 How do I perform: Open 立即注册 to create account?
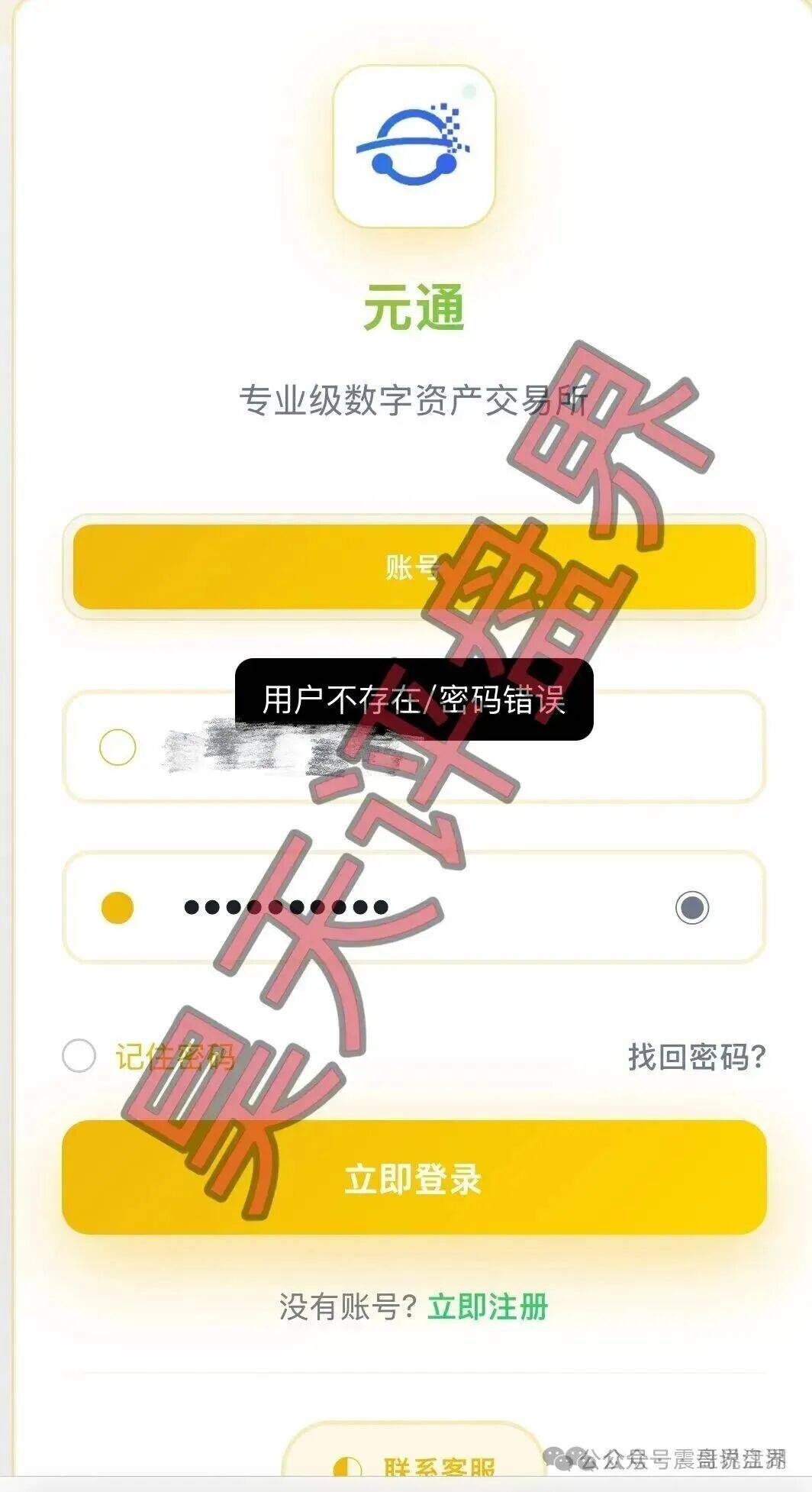pos(488,1307)
